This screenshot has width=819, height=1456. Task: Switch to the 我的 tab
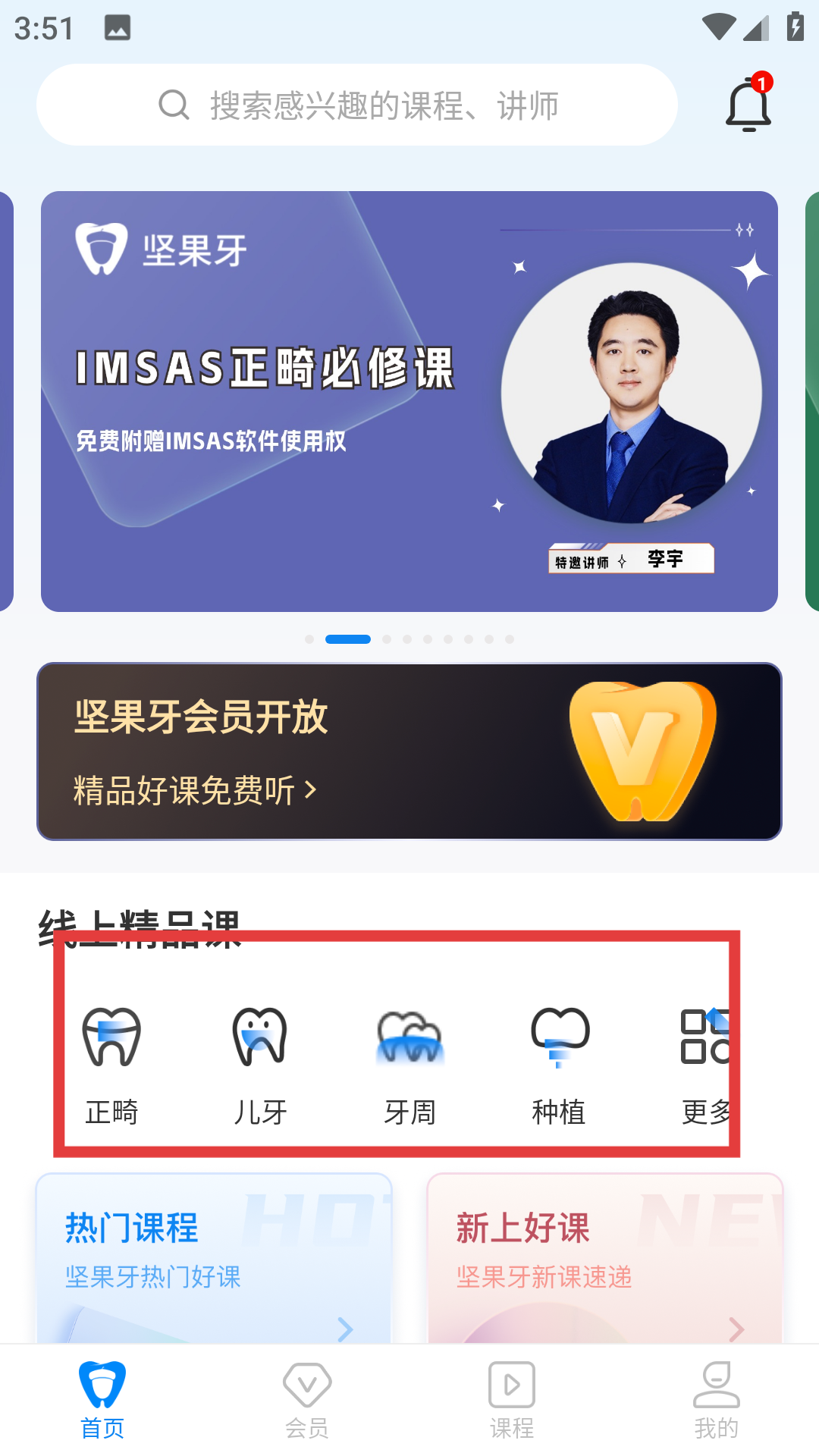(717, 1400)
